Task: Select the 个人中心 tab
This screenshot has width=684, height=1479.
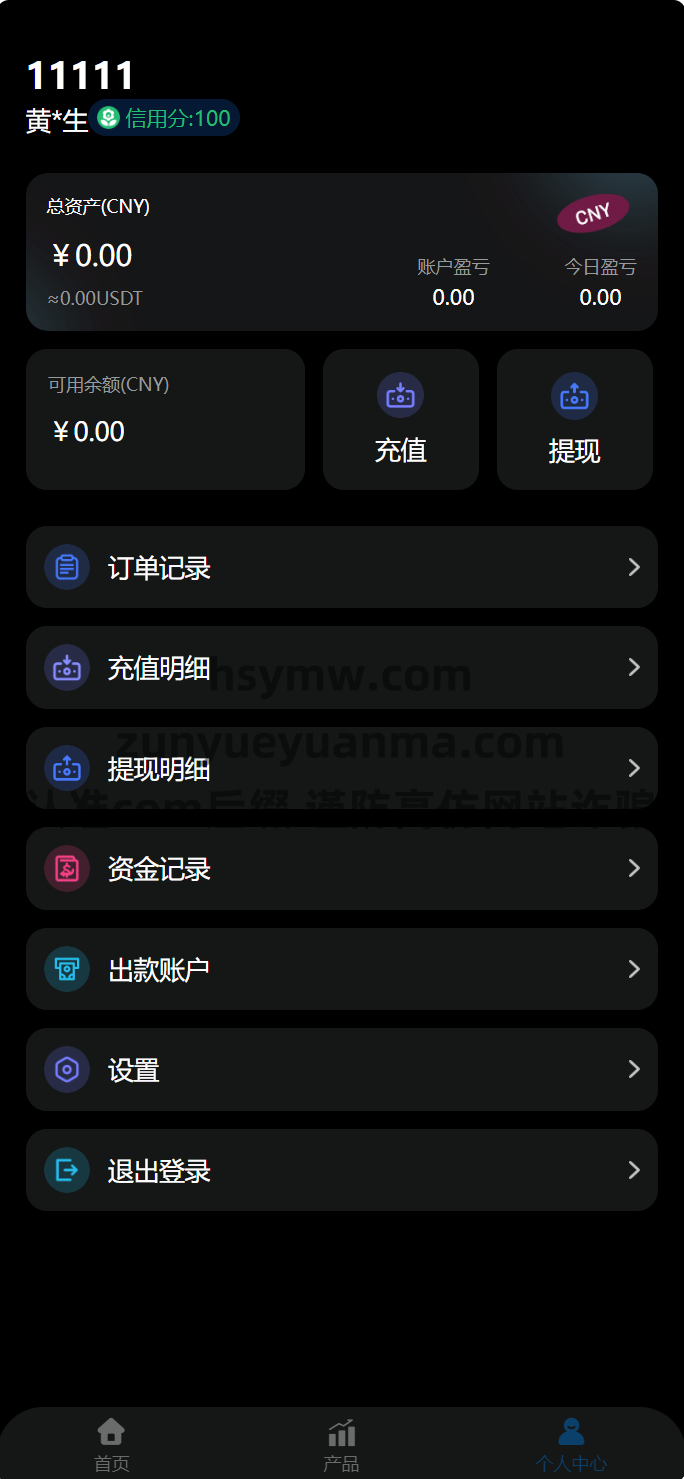Action: 571,1445
